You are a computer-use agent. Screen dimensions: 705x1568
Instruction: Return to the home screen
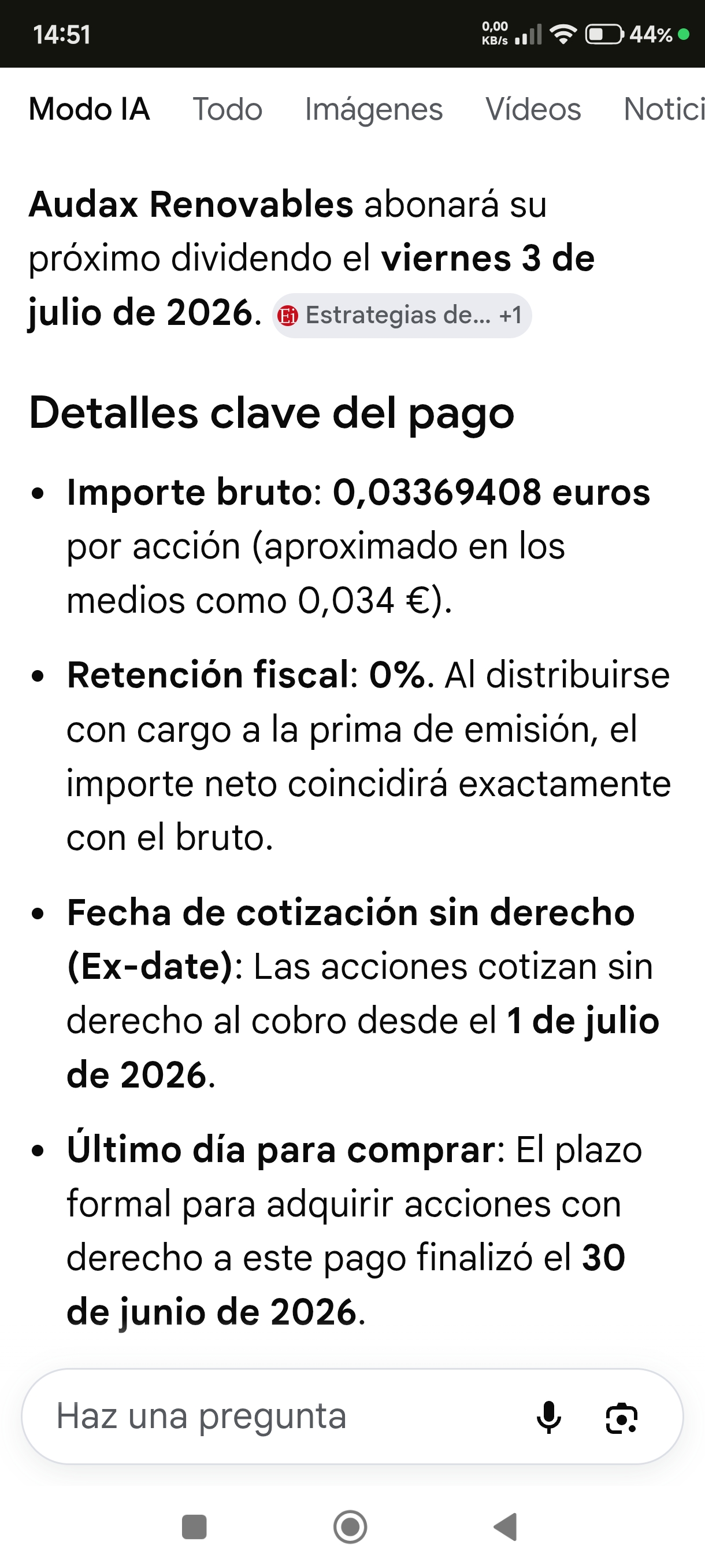click(x=350, y=1526)
